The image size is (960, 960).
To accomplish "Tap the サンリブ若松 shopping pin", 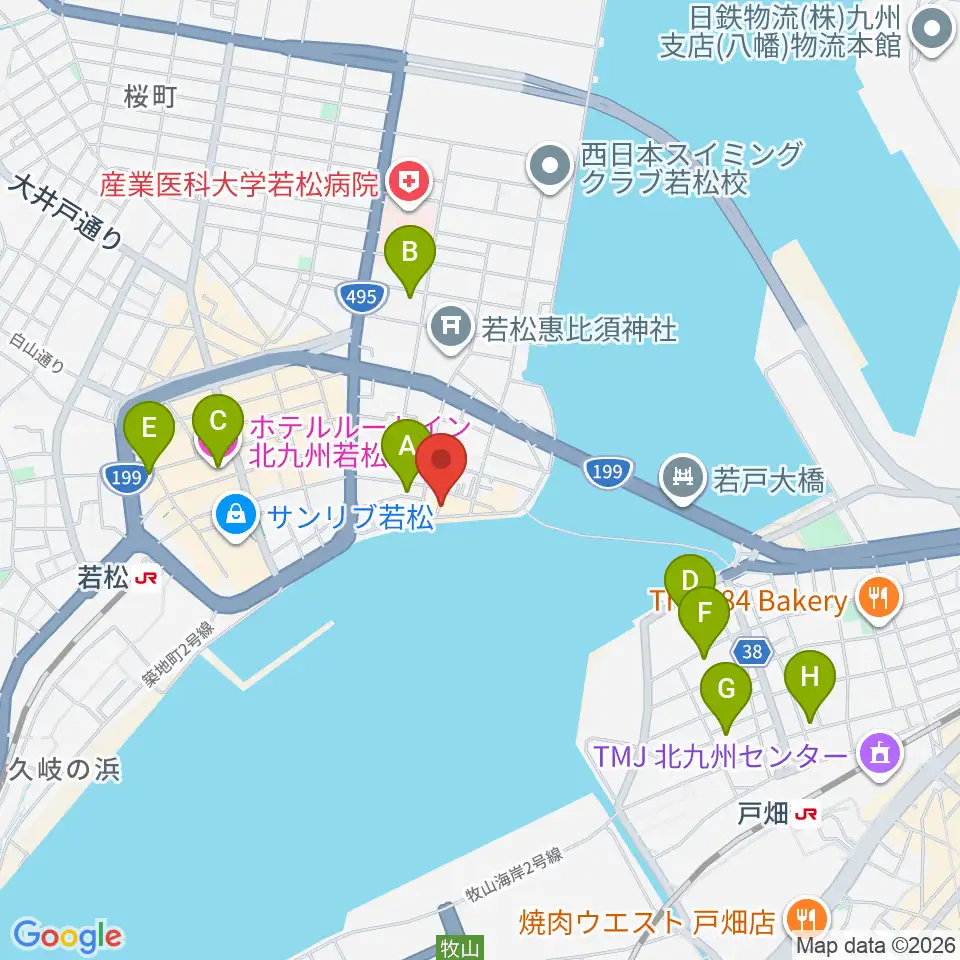I will point(236,518).
